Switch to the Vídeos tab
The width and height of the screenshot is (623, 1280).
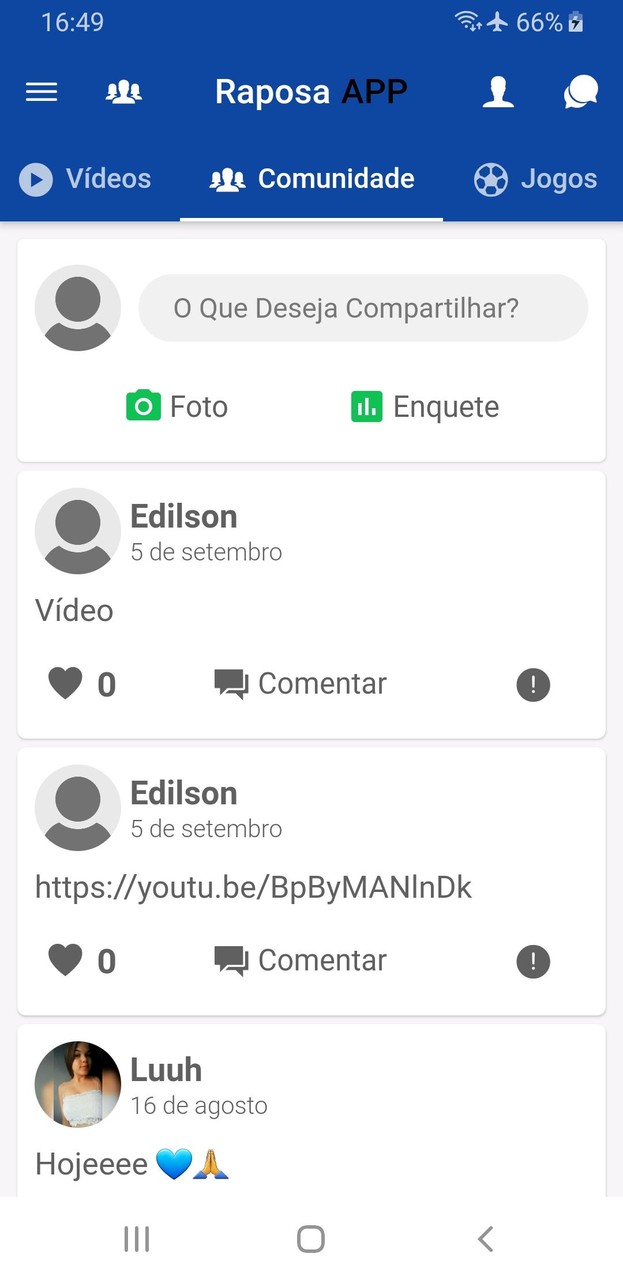(x=86, y=179)
